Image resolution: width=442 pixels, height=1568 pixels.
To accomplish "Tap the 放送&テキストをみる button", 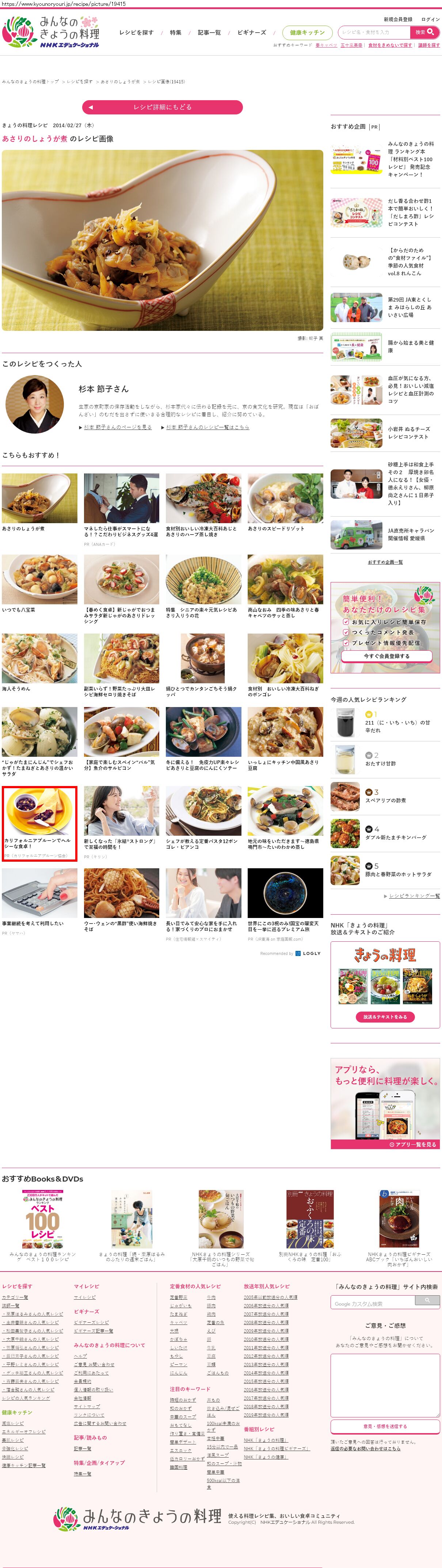I will tap(385, 1017).
